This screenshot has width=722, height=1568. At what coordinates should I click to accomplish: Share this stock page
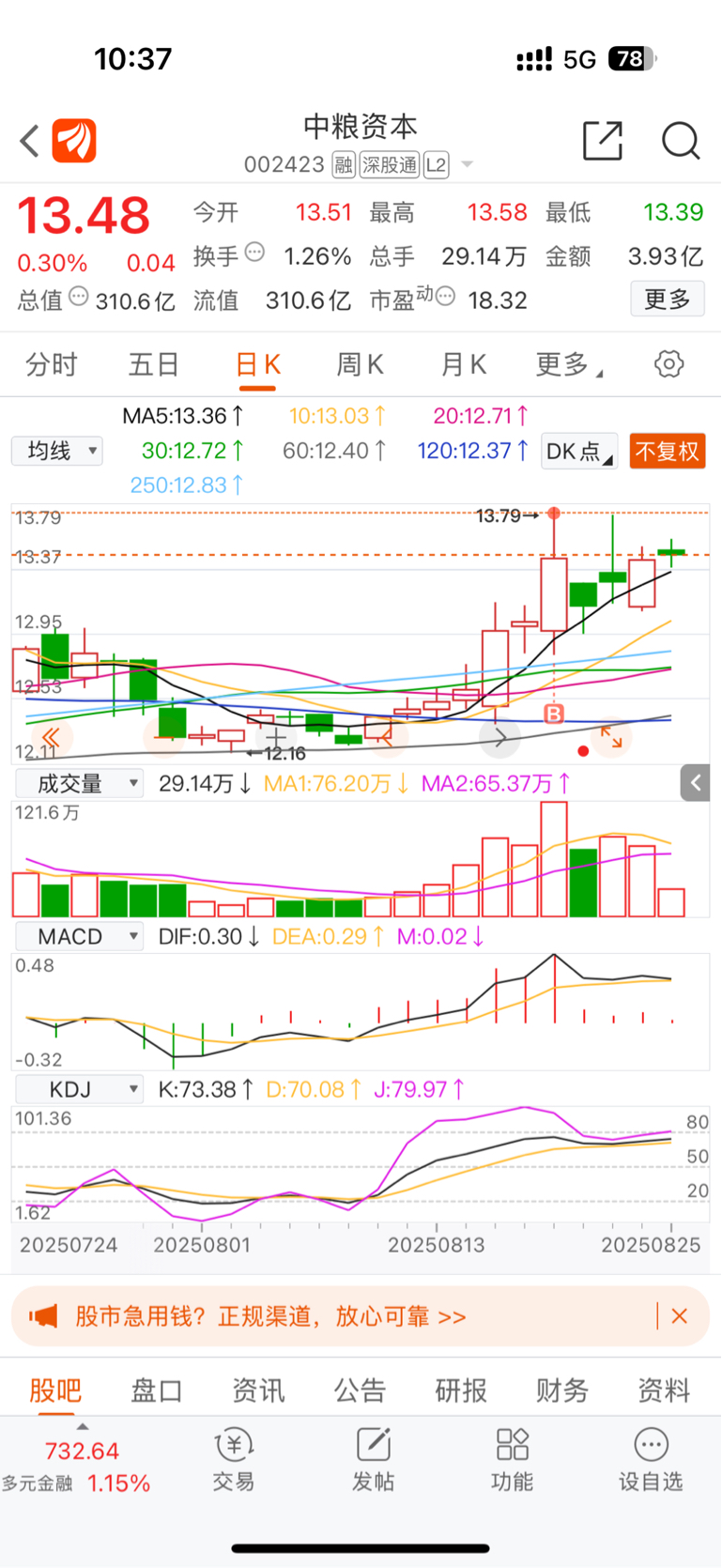click(x=602, y=141)
